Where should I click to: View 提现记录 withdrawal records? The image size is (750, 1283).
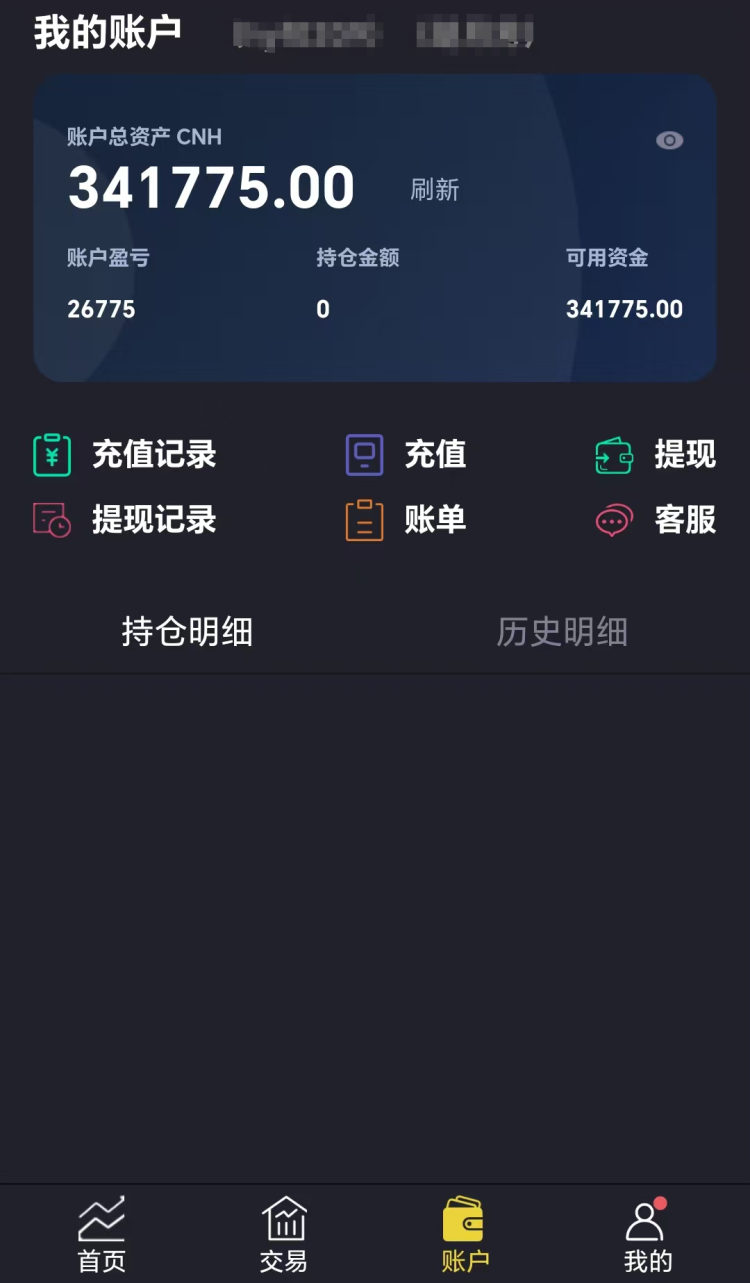[x=126, y=520]
